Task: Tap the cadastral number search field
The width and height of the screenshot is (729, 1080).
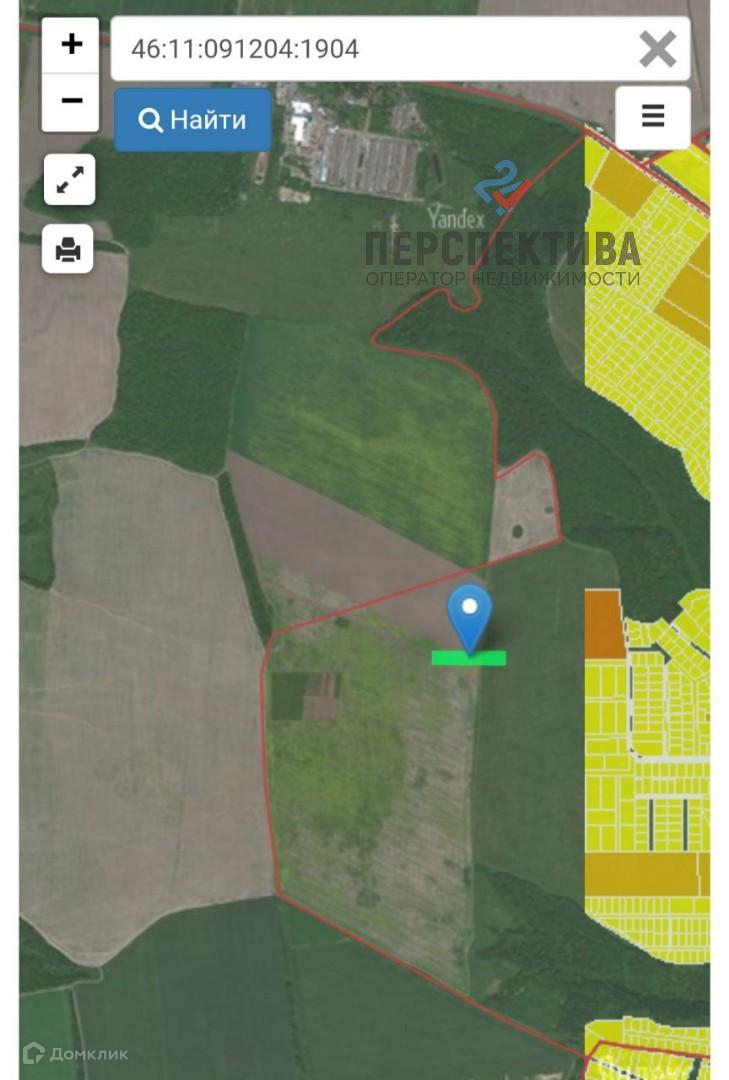Action: (370, 48)
